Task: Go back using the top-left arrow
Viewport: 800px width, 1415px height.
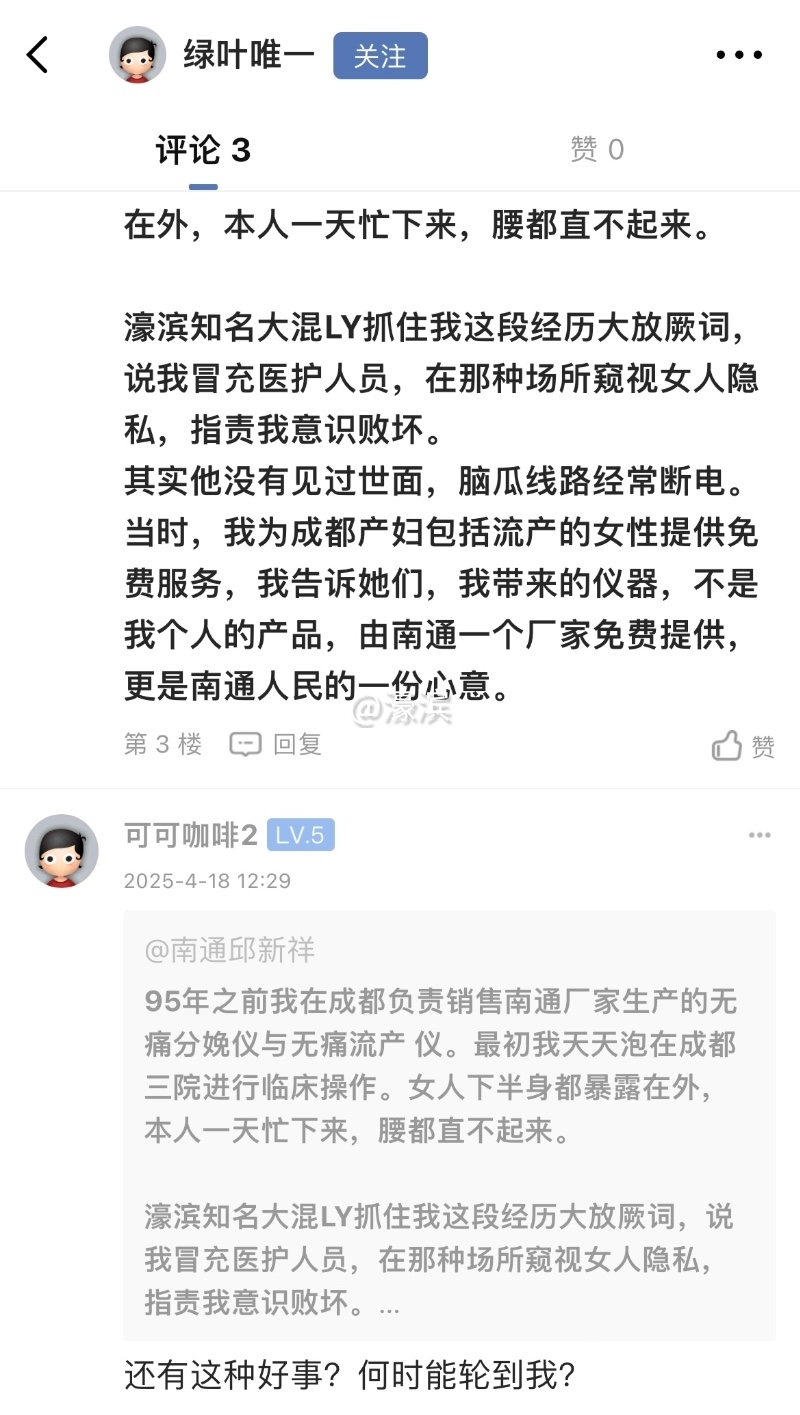Action: tap(38, 55)
